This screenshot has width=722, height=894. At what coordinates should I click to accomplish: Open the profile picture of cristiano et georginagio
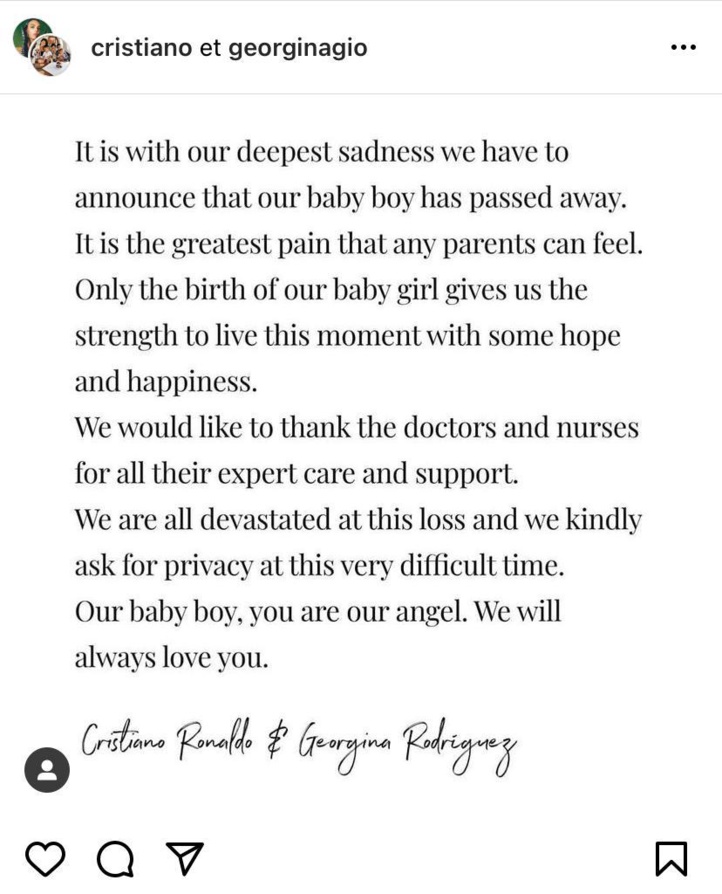(42, 47)
